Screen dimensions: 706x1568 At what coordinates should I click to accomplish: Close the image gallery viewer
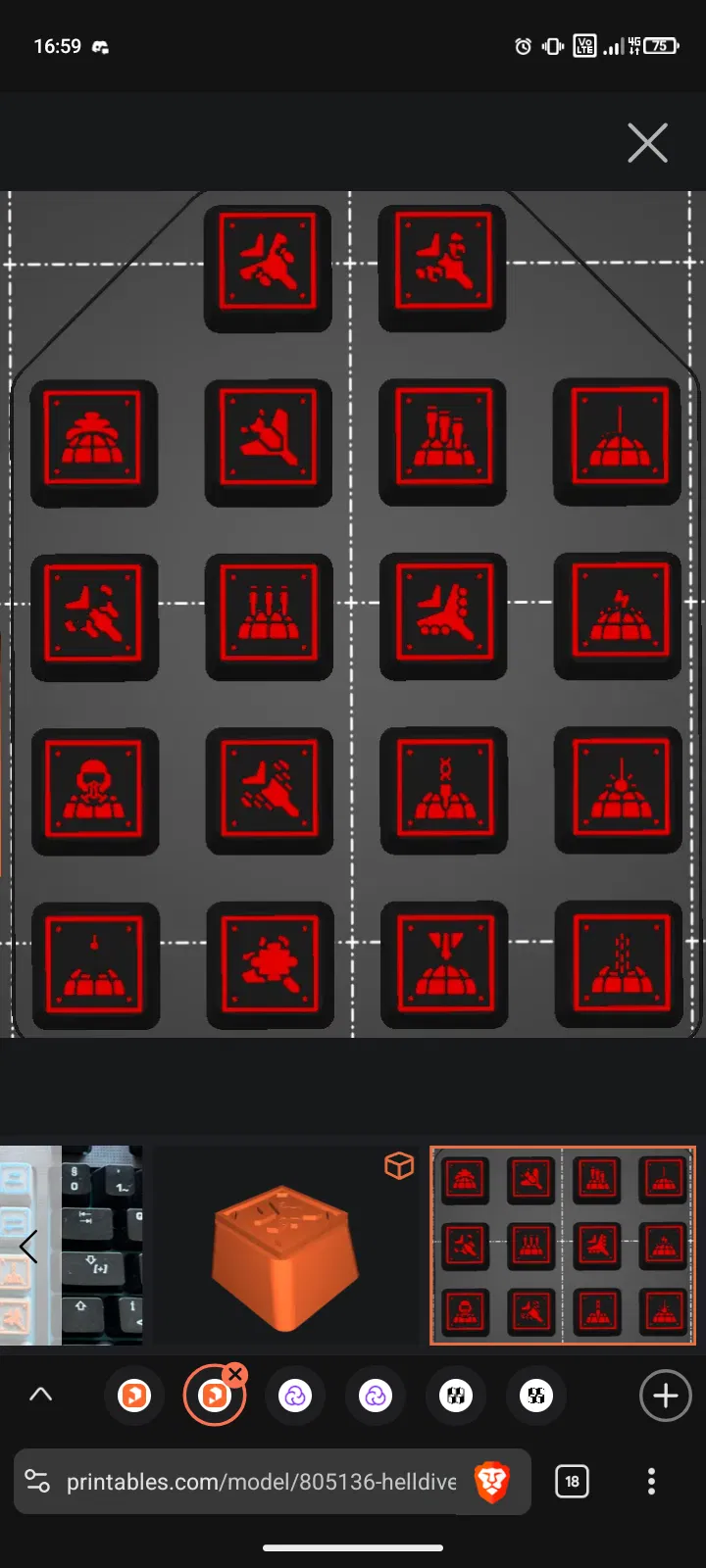[647, 143]
